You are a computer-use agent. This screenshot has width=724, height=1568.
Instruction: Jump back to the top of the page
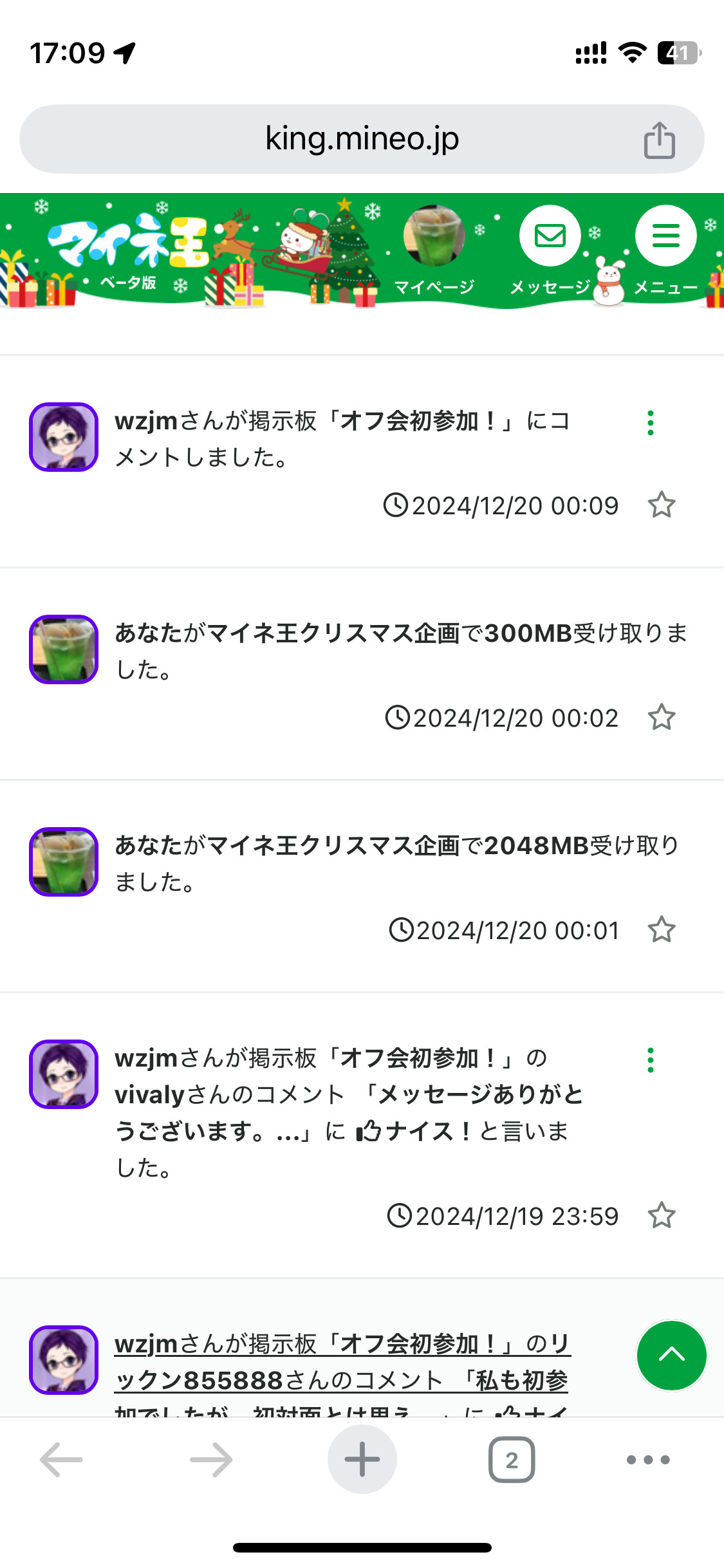point(671,1355)
